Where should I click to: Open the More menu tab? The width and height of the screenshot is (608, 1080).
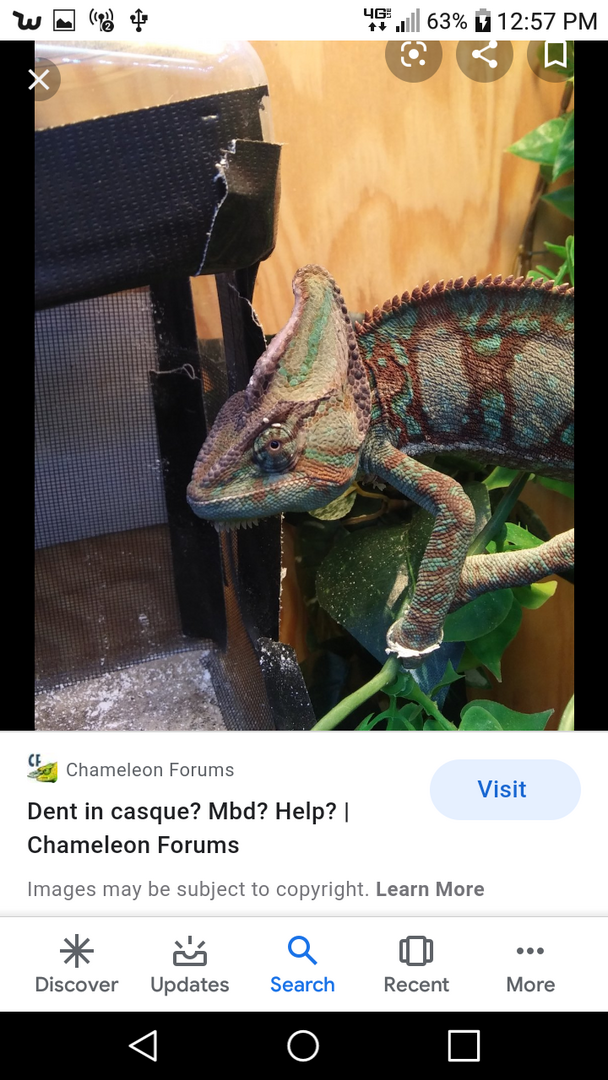pyautogui.click(x=530, y=965)
